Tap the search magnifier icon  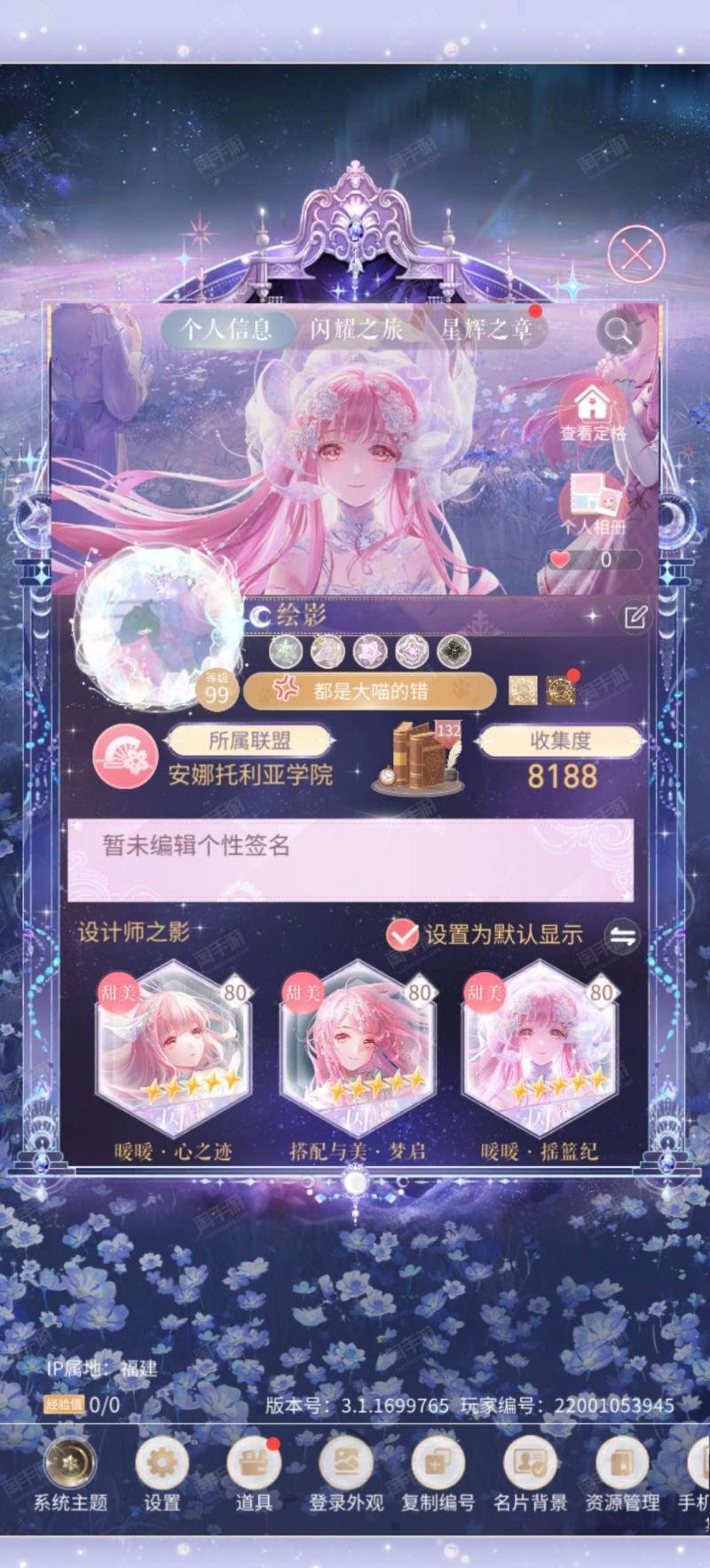click(x=618, y=333)
